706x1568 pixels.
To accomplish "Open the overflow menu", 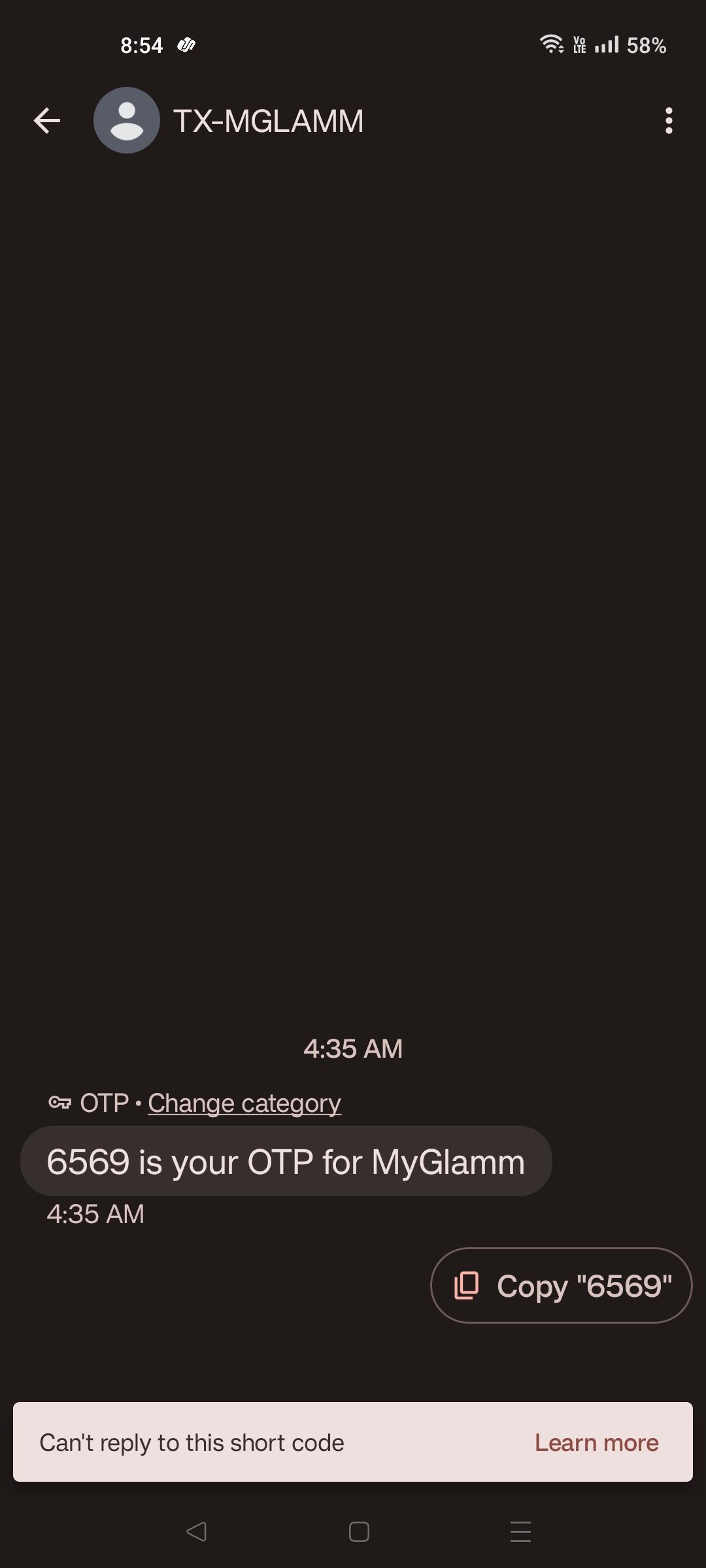I will click(668, 121).
